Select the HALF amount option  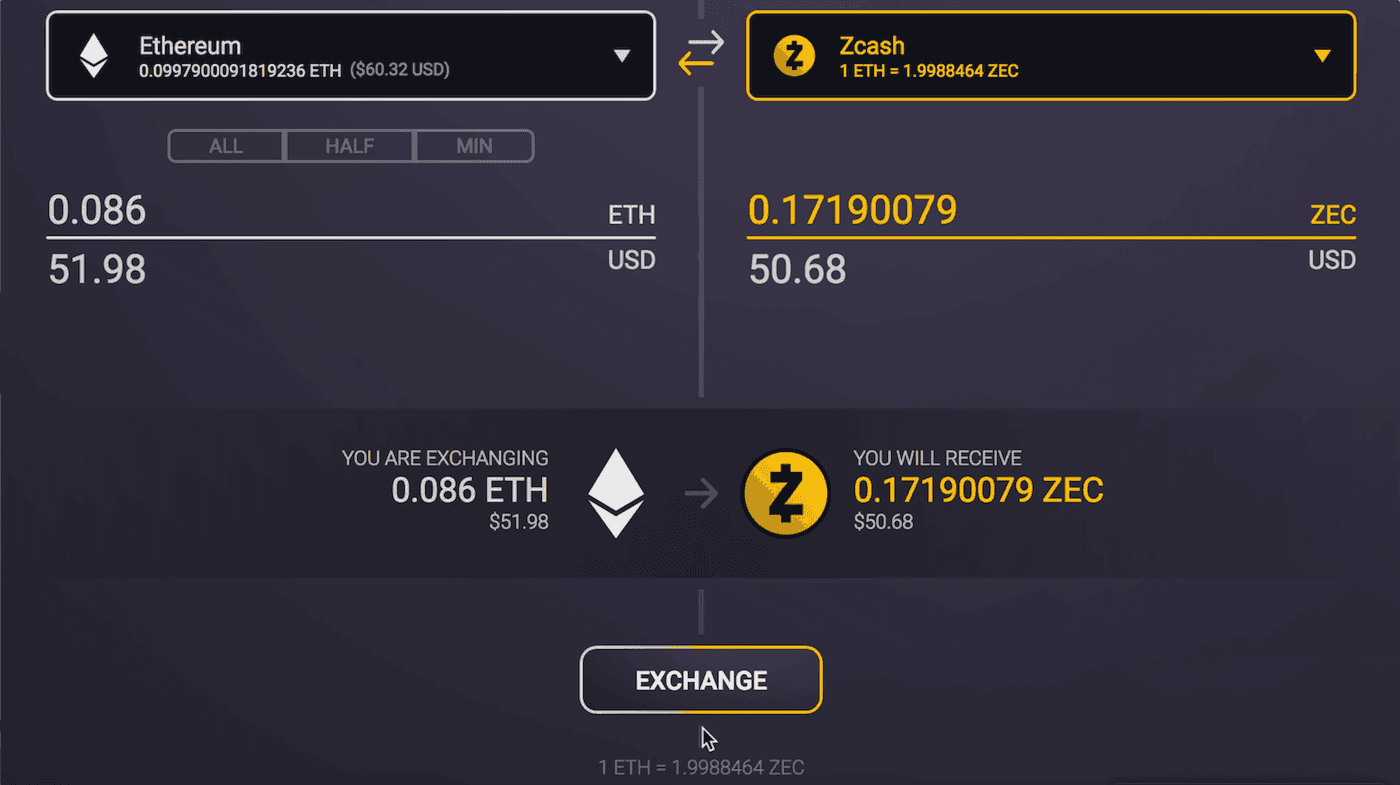(x=349, y=146)
